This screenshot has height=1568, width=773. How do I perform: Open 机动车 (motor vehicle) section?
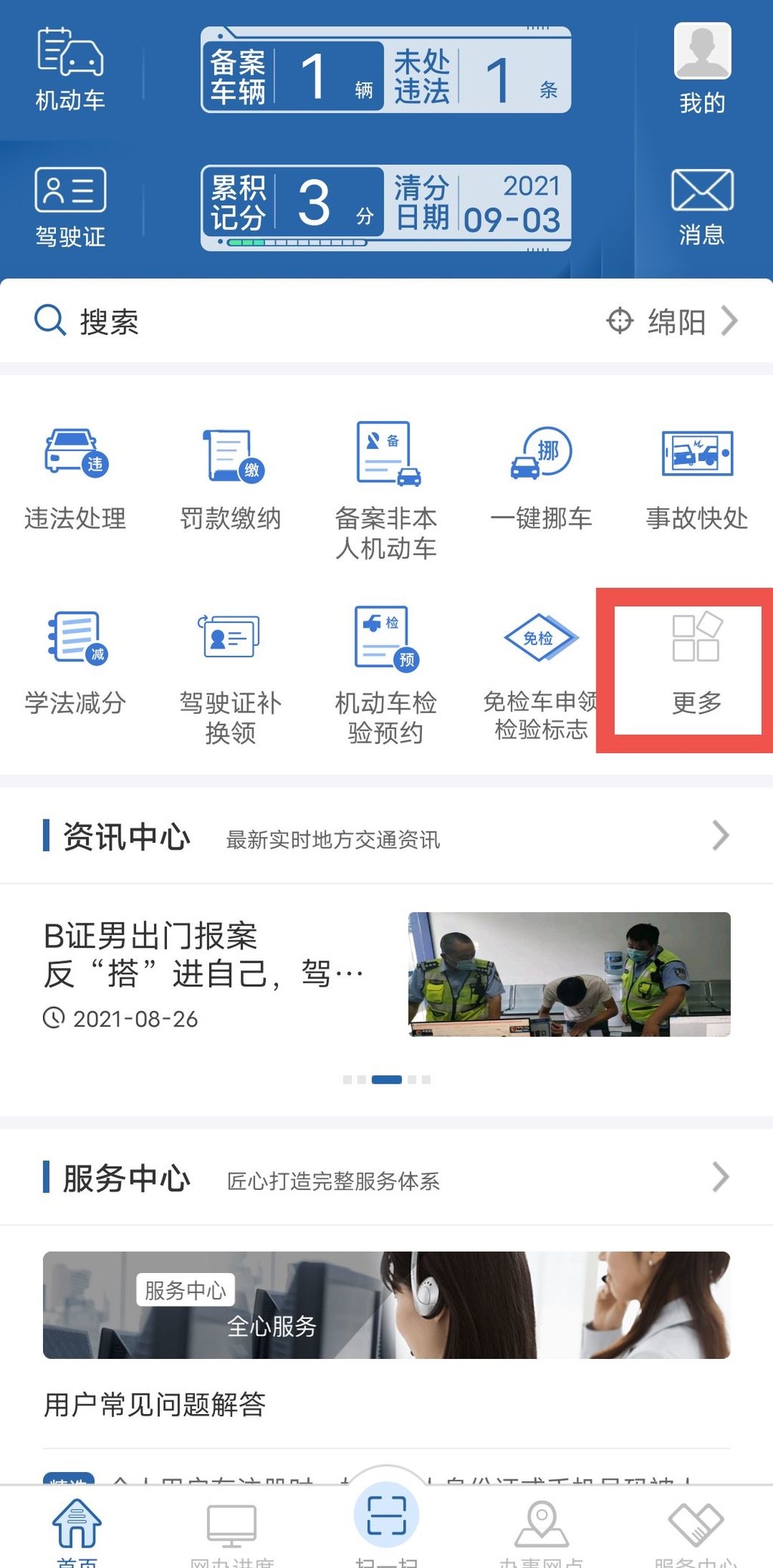click(x=70, y=69)
